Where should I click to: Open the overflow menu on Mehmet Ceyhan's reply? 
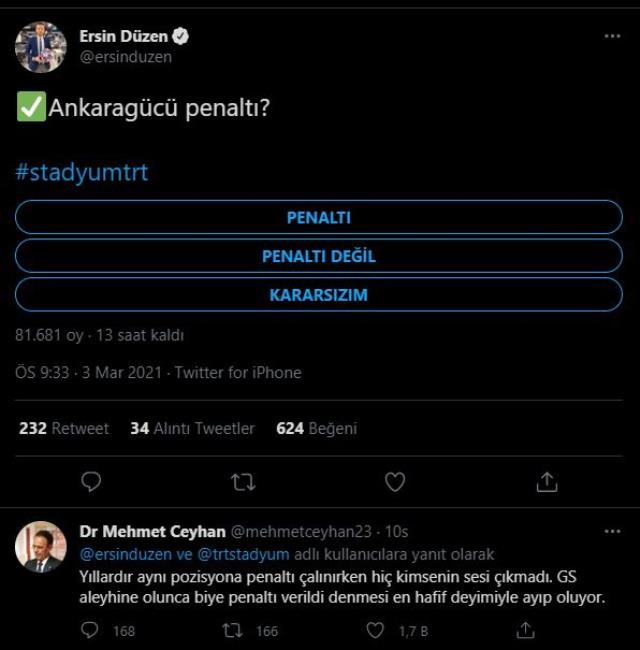coord(612,532)
